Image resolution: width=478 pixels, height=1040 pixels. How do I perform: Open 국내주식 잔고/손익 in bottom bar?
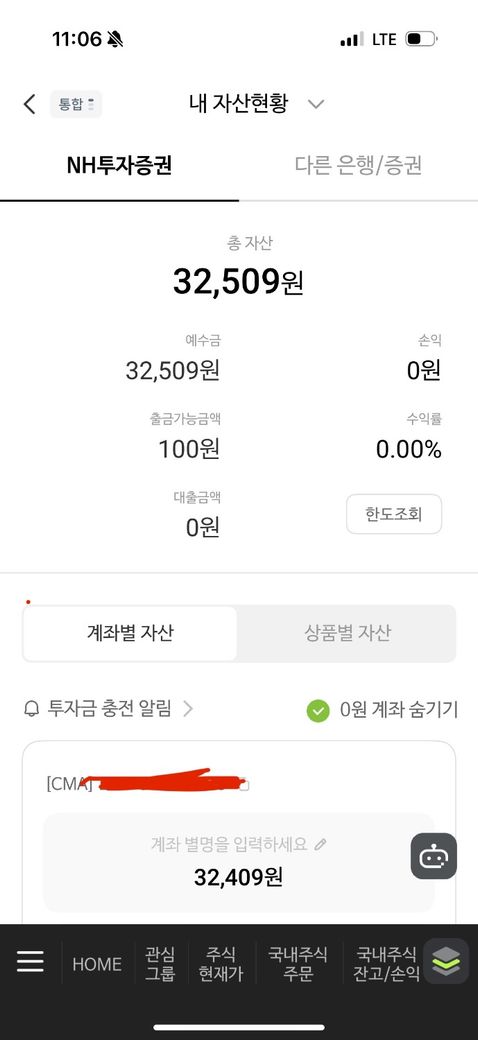(x=387, y=964)
